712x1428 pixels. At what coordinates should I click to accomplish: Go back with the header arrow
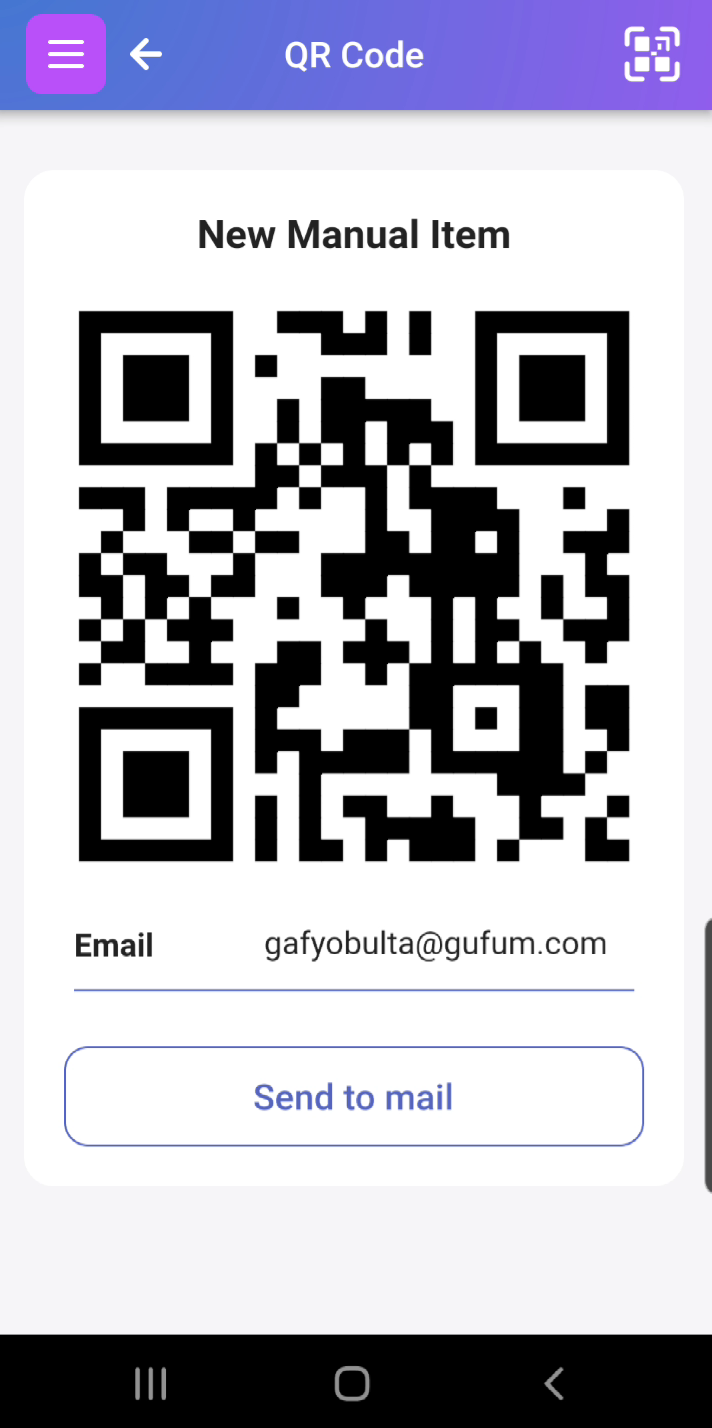coord(146,54)
